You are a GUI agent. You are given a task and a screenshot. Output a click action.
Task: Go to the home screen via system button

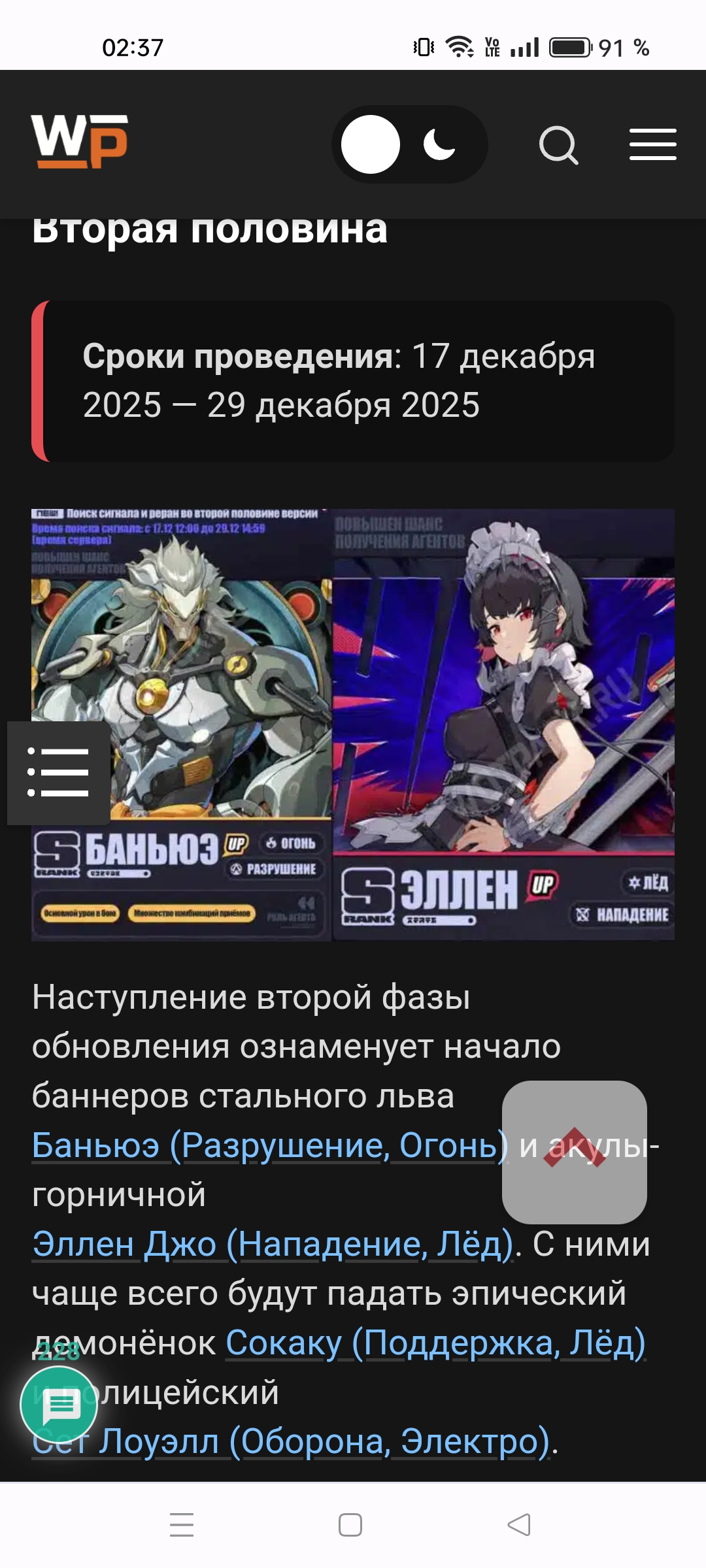(x=350, y=1525)
